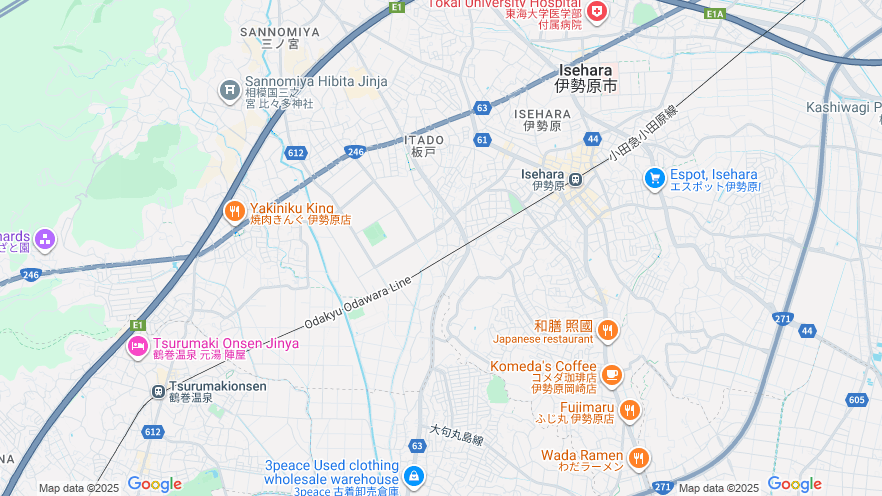
Task: Open the 和膳 照國 Japanese restaurant pin
Action: coord(608,330)
